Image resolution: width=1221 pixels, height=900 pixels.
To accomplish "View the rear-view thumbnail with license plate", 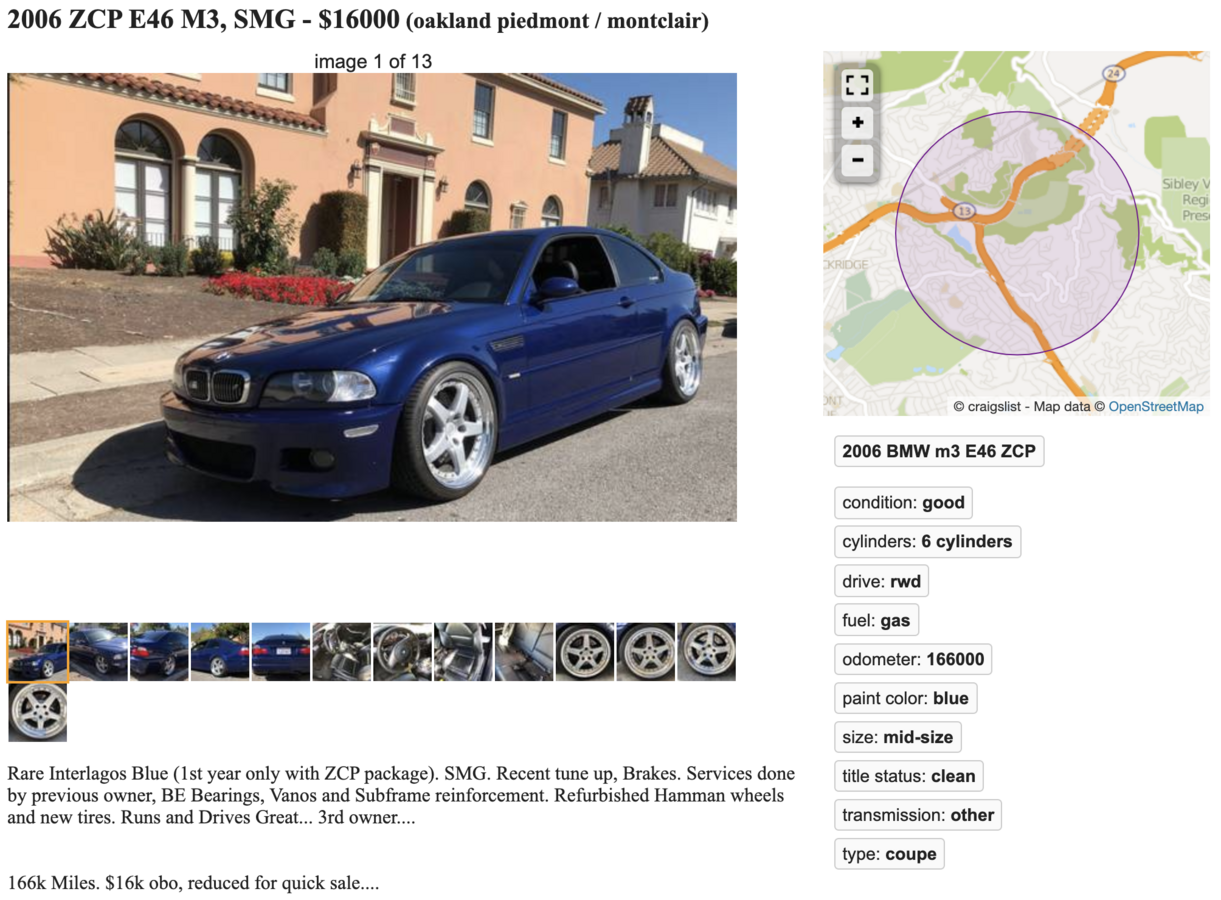I will (x=281, y=652).
